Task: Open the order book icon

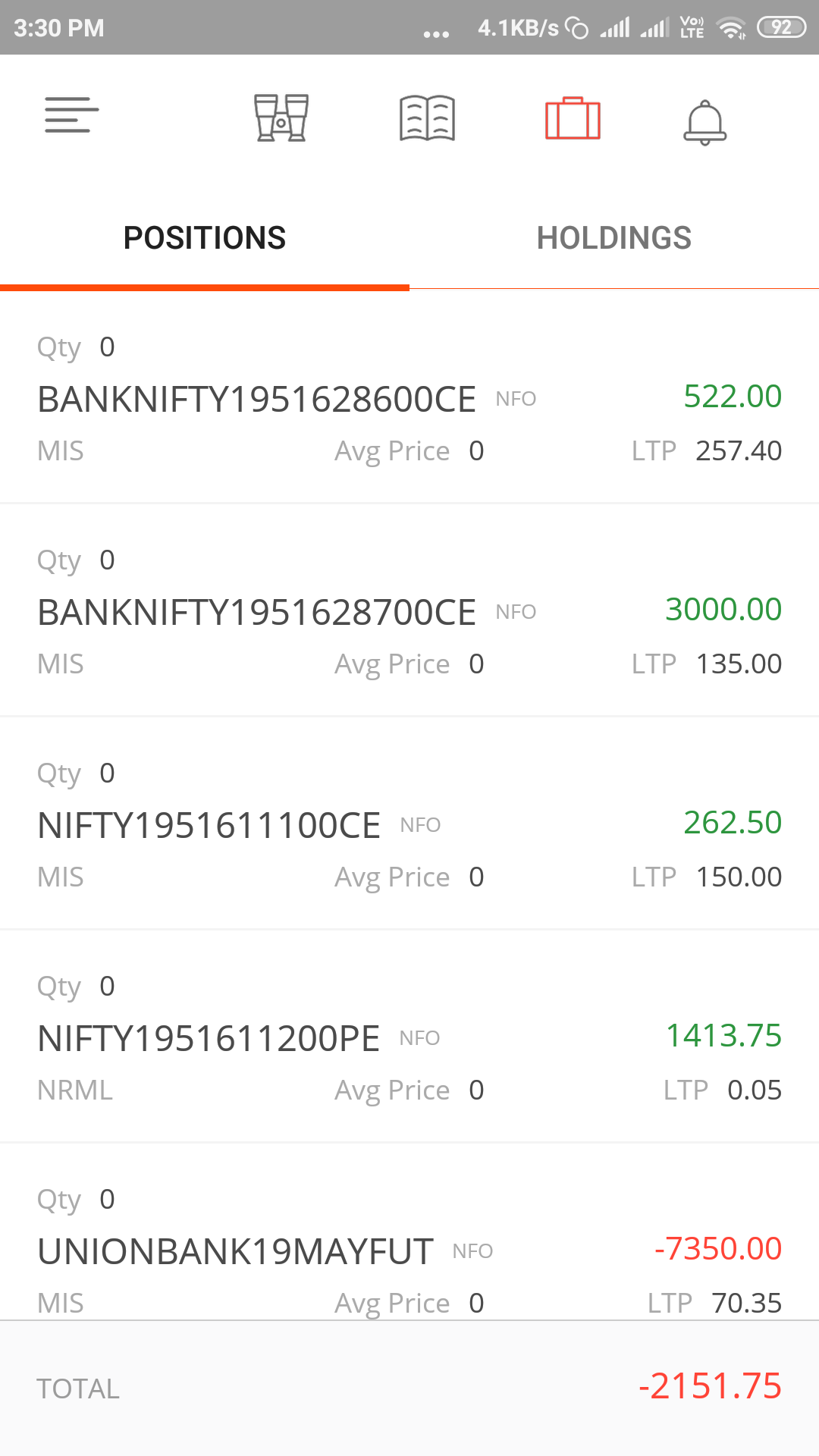Action: 427,118
